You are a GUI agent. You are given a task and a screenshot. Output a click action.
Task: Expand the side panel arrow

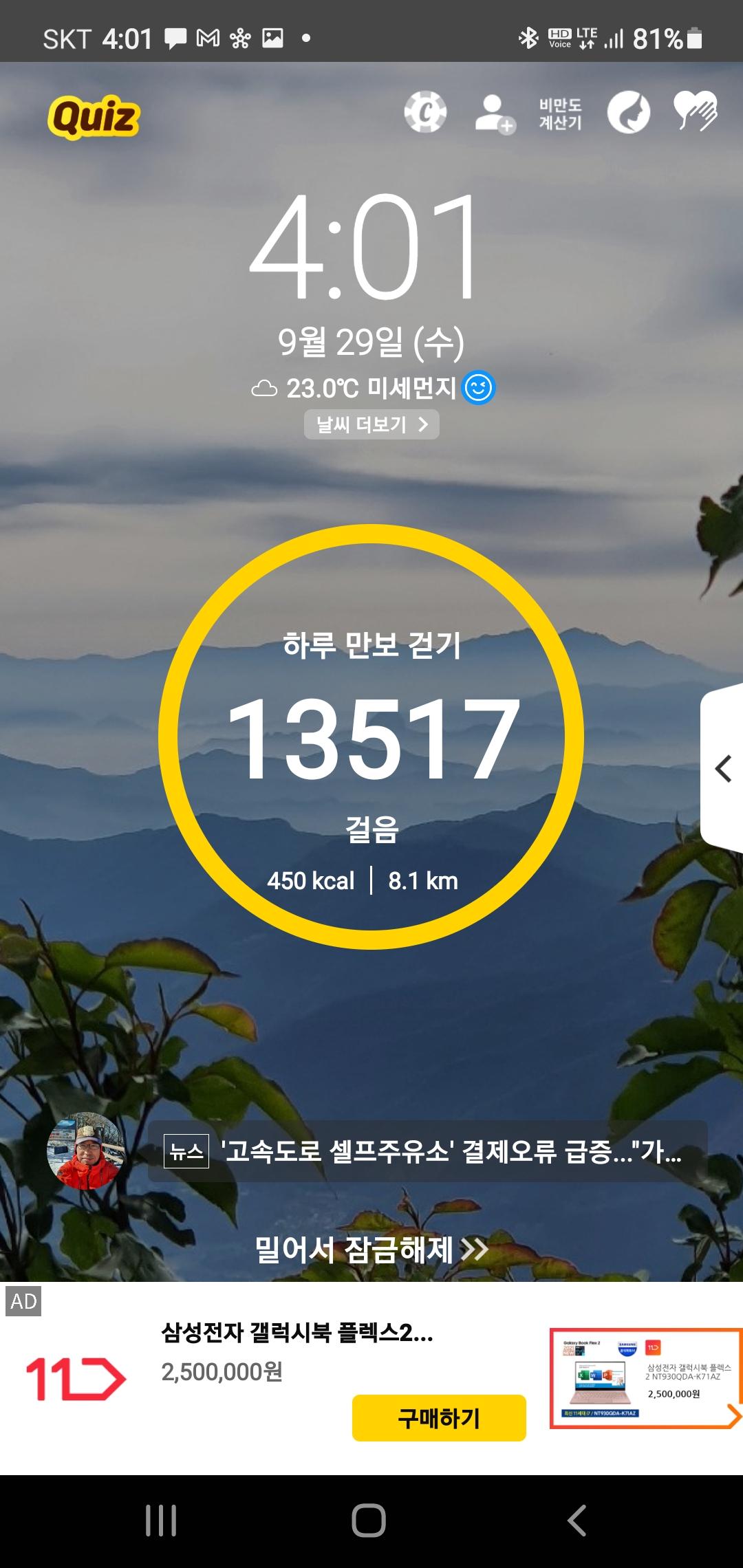pos(723,768)
